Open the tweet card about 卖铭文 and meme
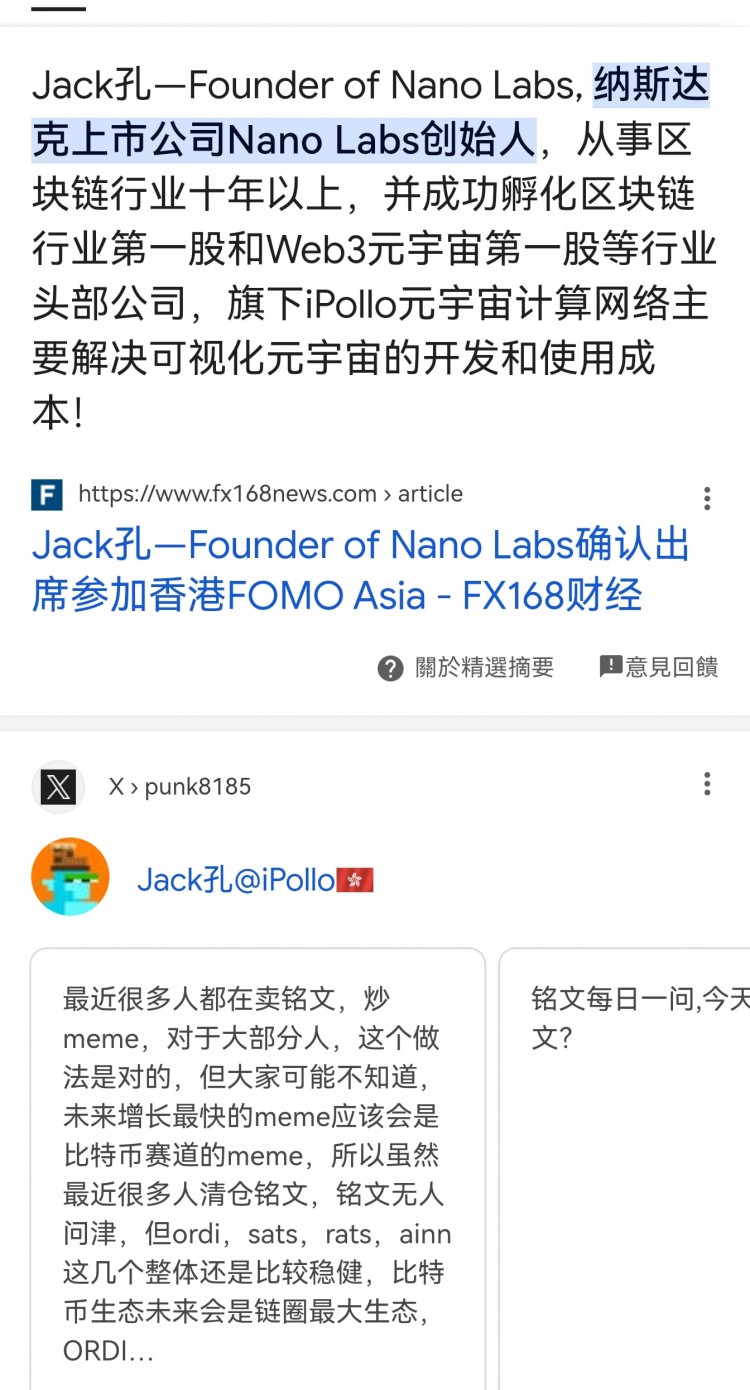Viewport: 750px width, 1390px height. [257, 1170]
